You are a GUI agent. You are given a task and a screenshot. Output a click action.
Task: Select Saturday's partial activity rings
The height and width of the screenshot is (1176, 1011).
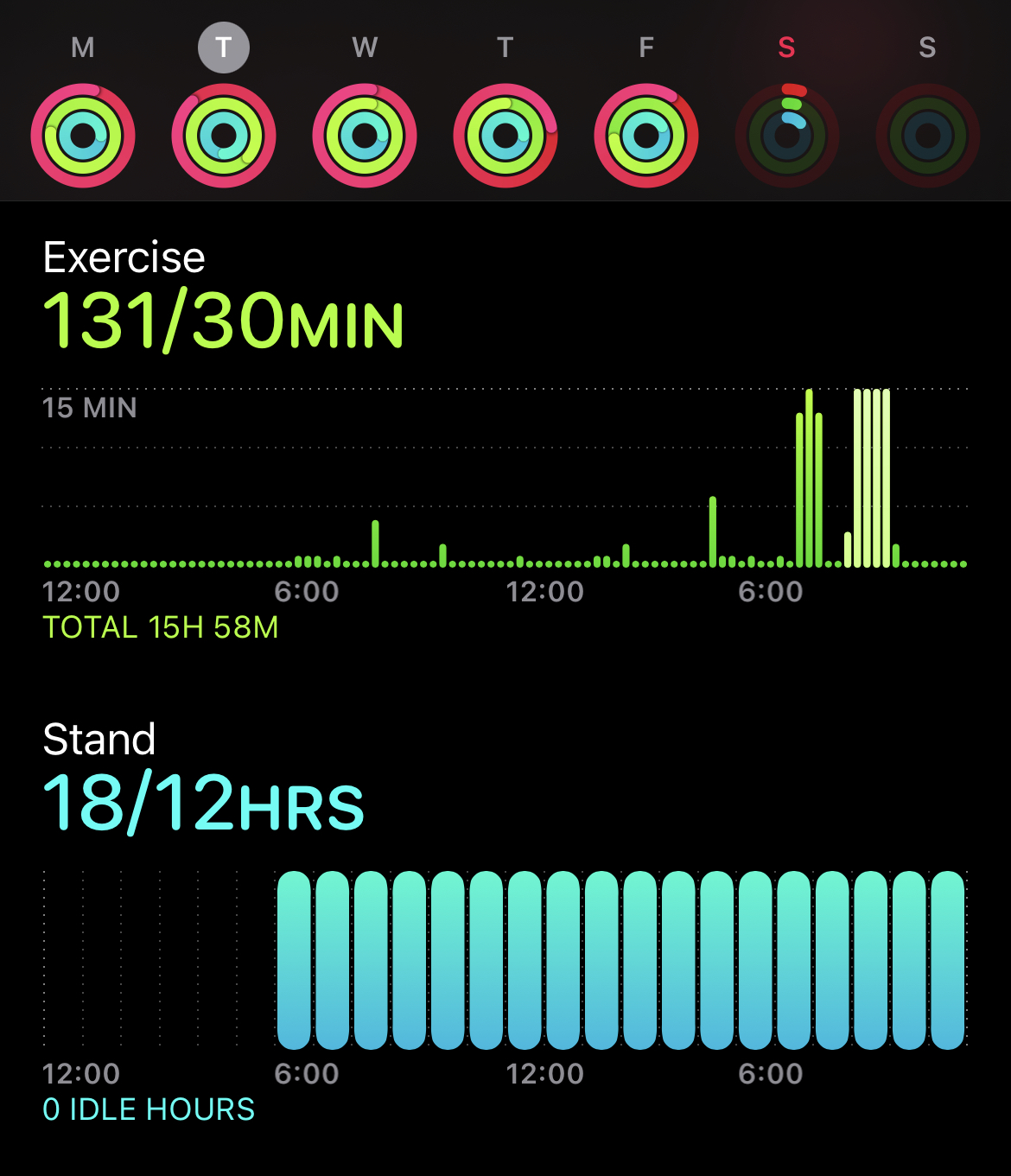[x=787, y=136]
